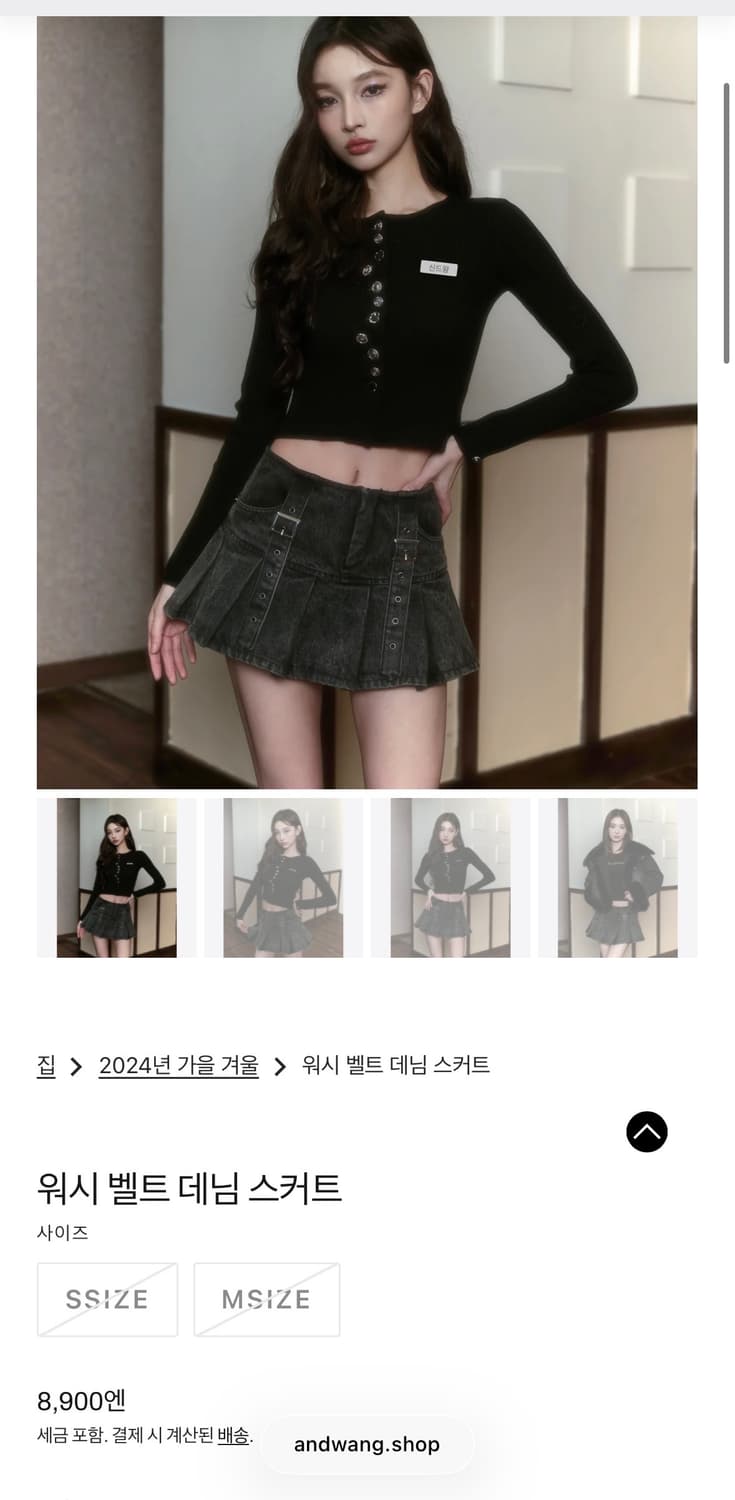The image size is (735, 1500).
Task: Click the andwang.shop badge
Action: point(367,1443)
